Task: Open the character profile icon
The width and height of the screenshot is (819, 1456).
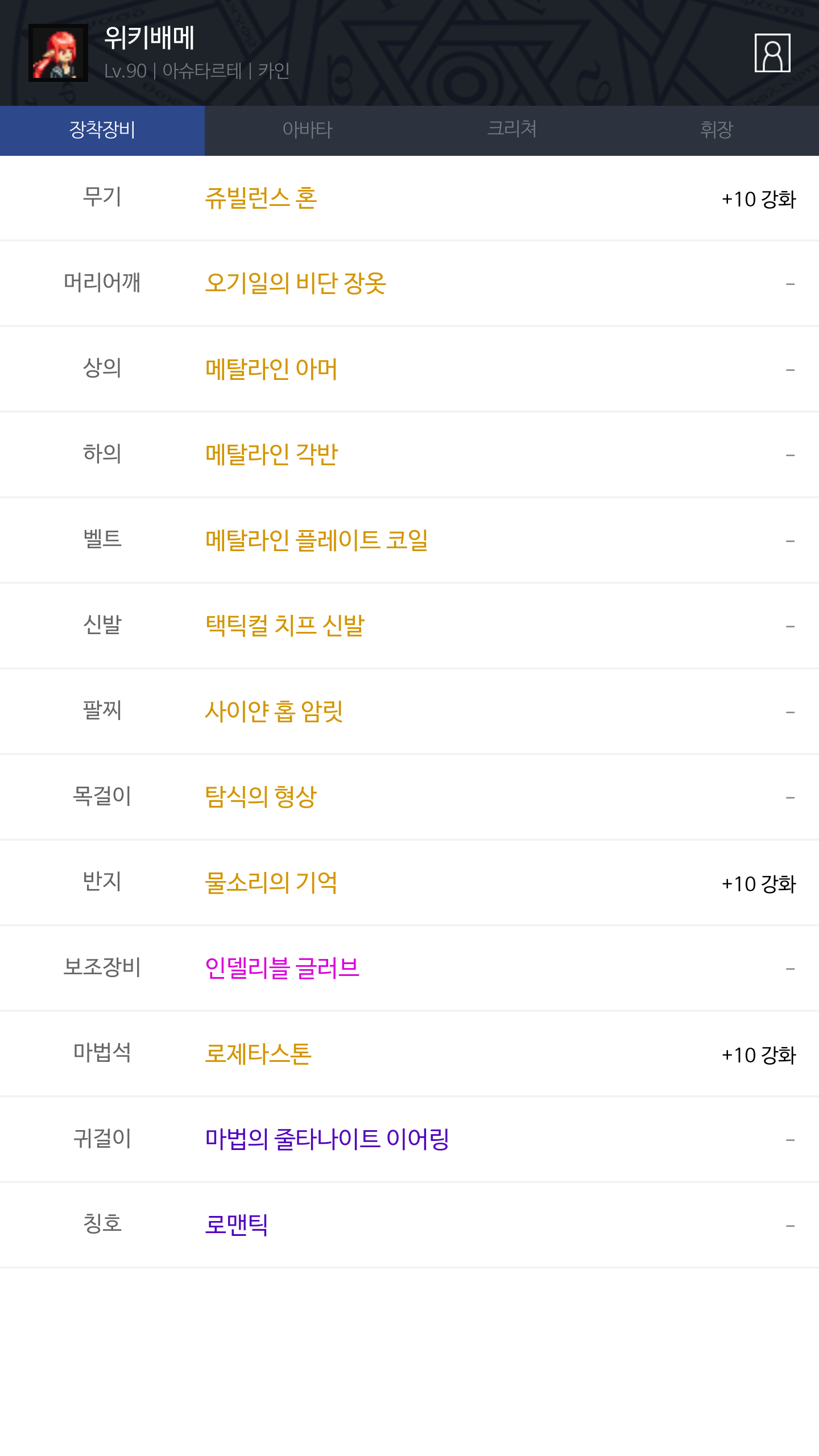Action: 772,53
